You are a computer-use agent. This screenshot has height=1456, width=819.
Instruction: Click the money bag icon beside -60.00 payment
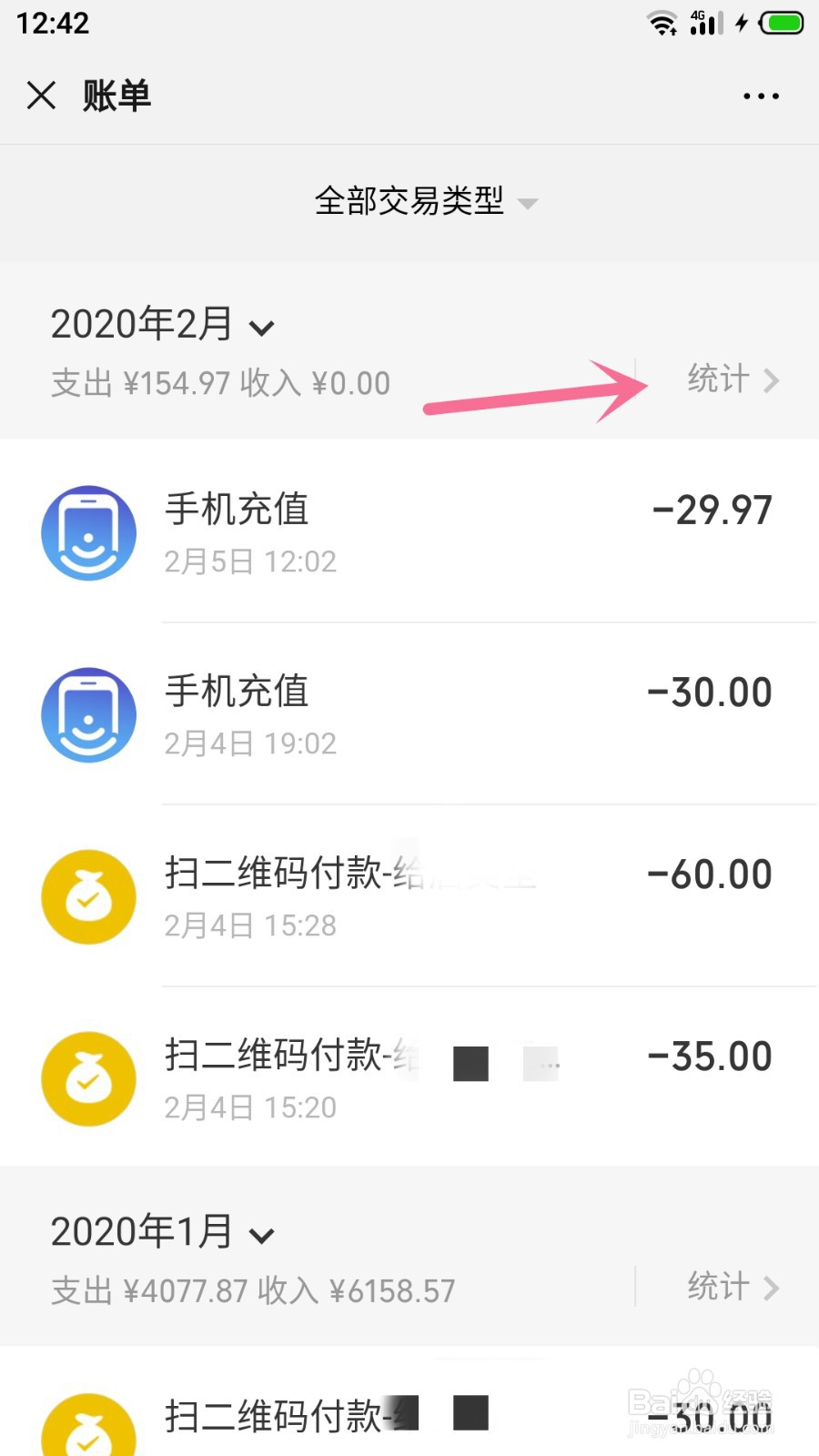click(x=88, y=897)
